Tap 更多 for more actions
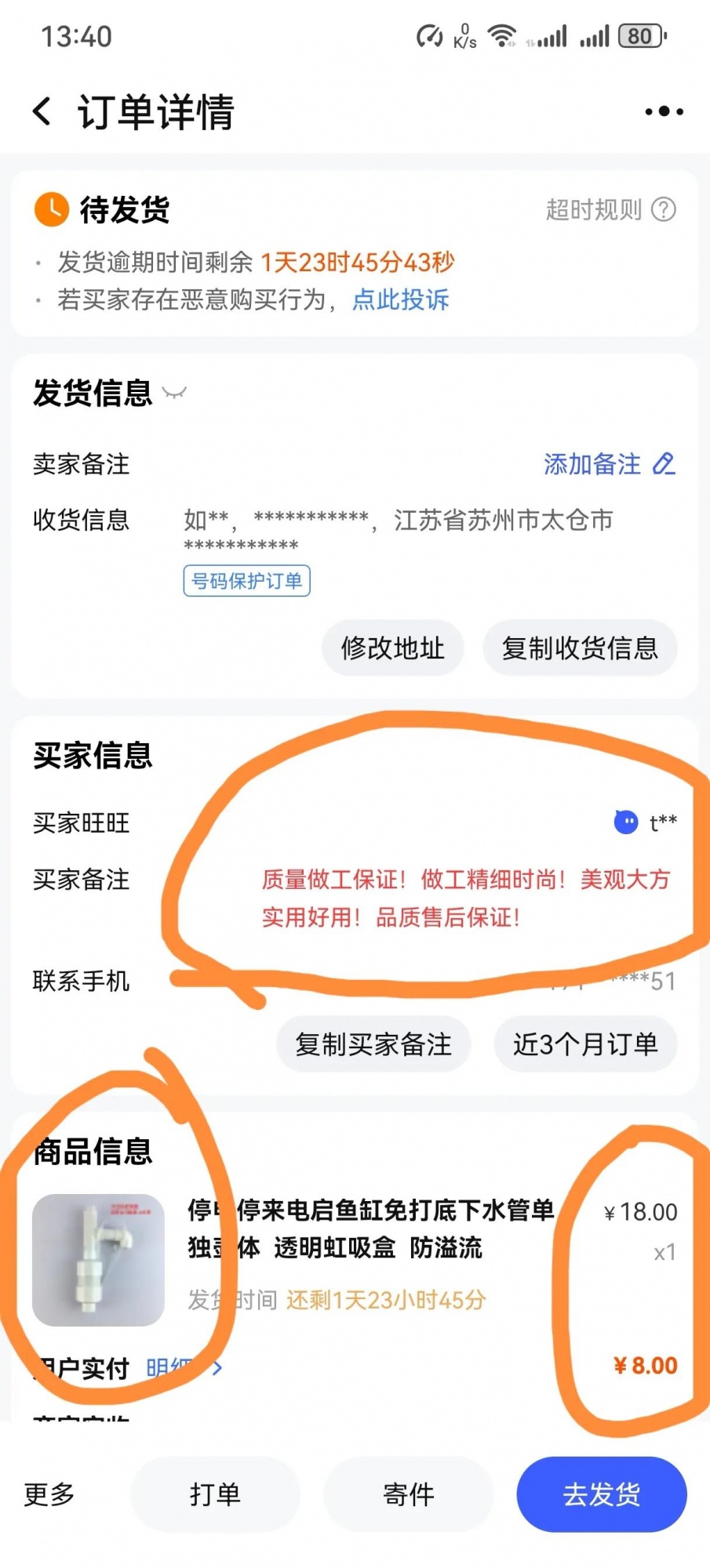710x1568 pixels. click(49, 1494)
